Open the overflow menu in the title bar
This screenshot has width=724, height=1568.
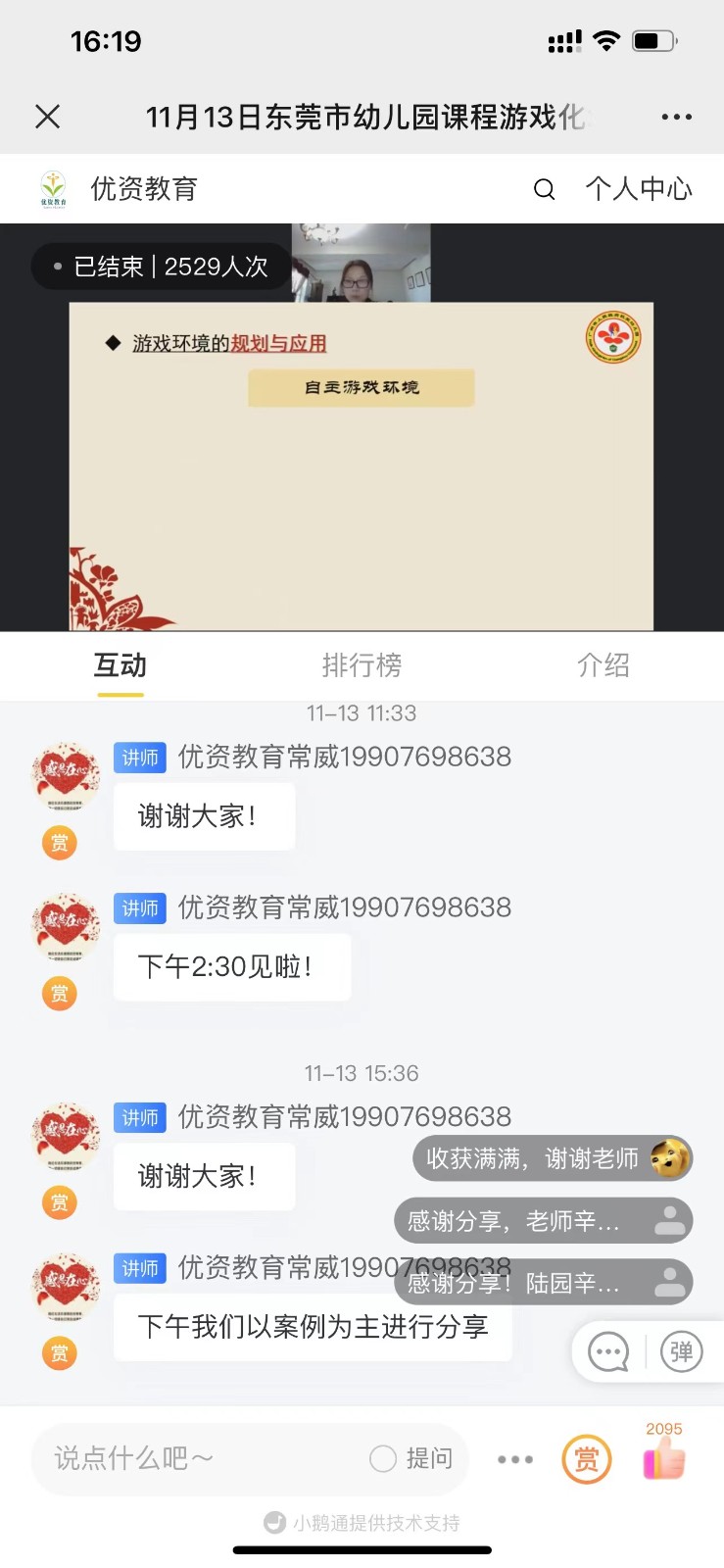(676, 117)
